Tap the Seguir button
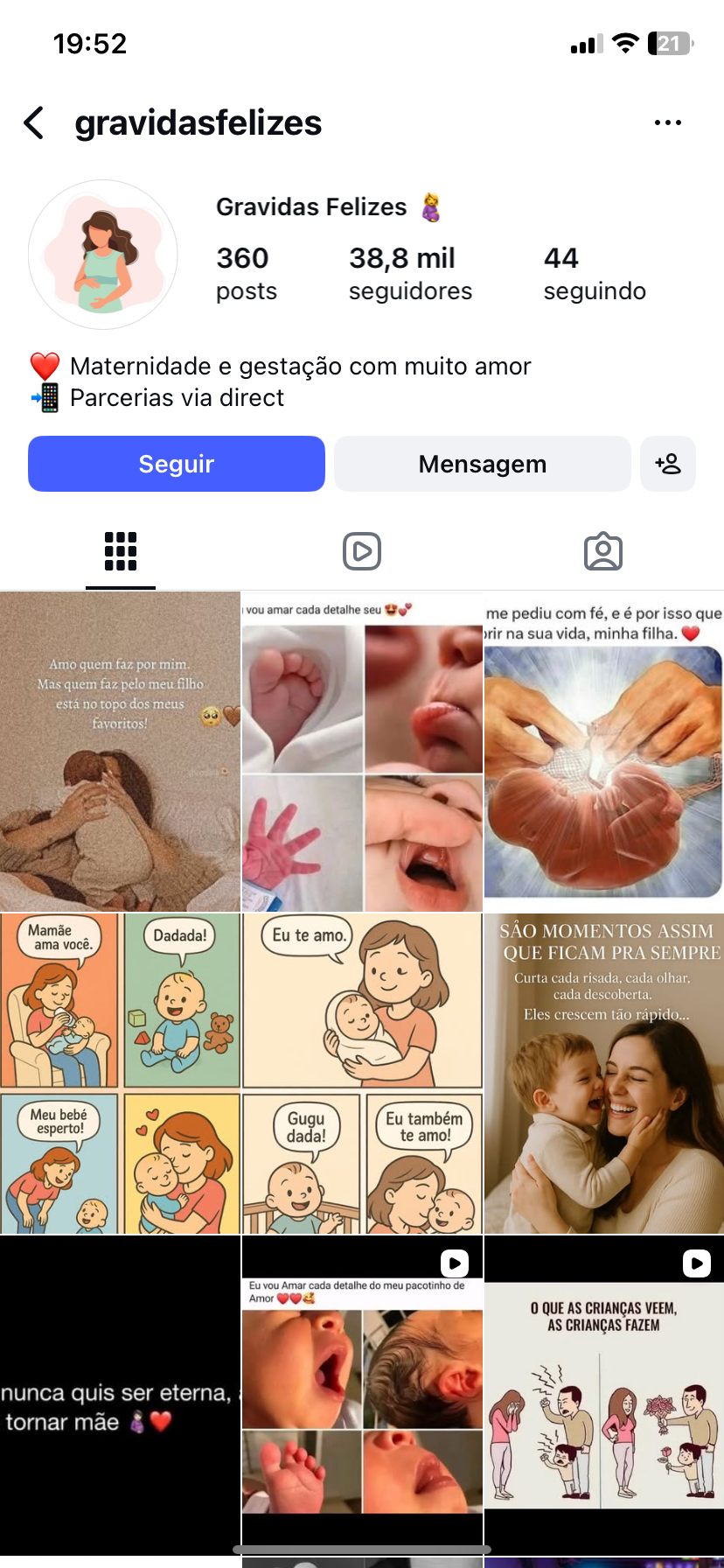724x1568 pixels. (177, 464)
